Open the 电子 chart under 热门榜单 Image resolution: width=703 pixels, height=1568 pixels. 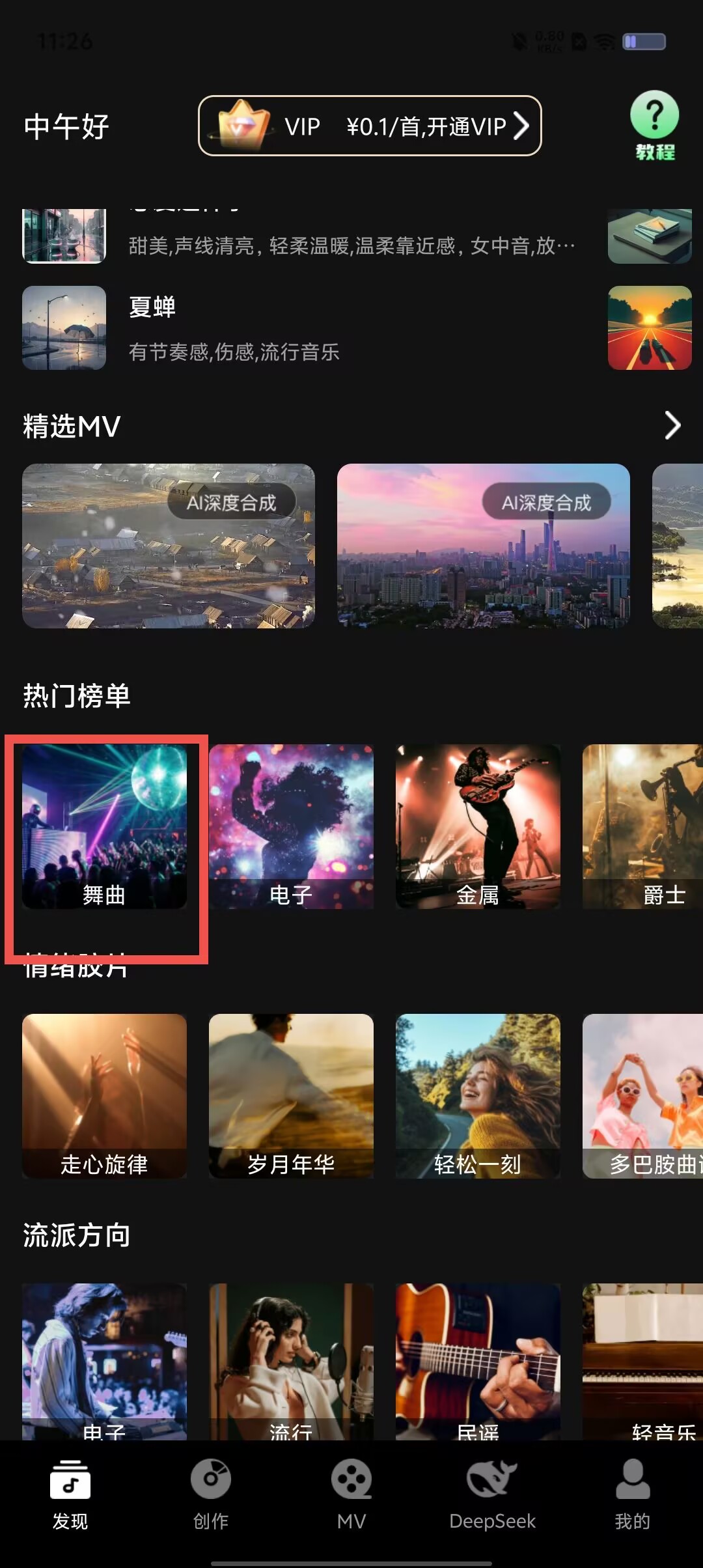[291, 826]
